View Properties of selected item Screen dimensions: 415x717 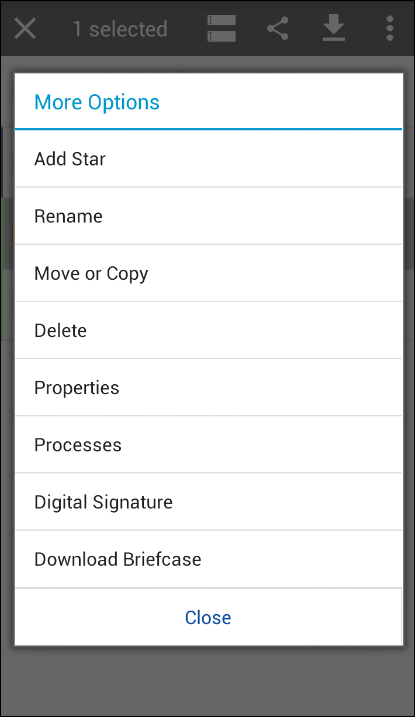coord(208,387)
